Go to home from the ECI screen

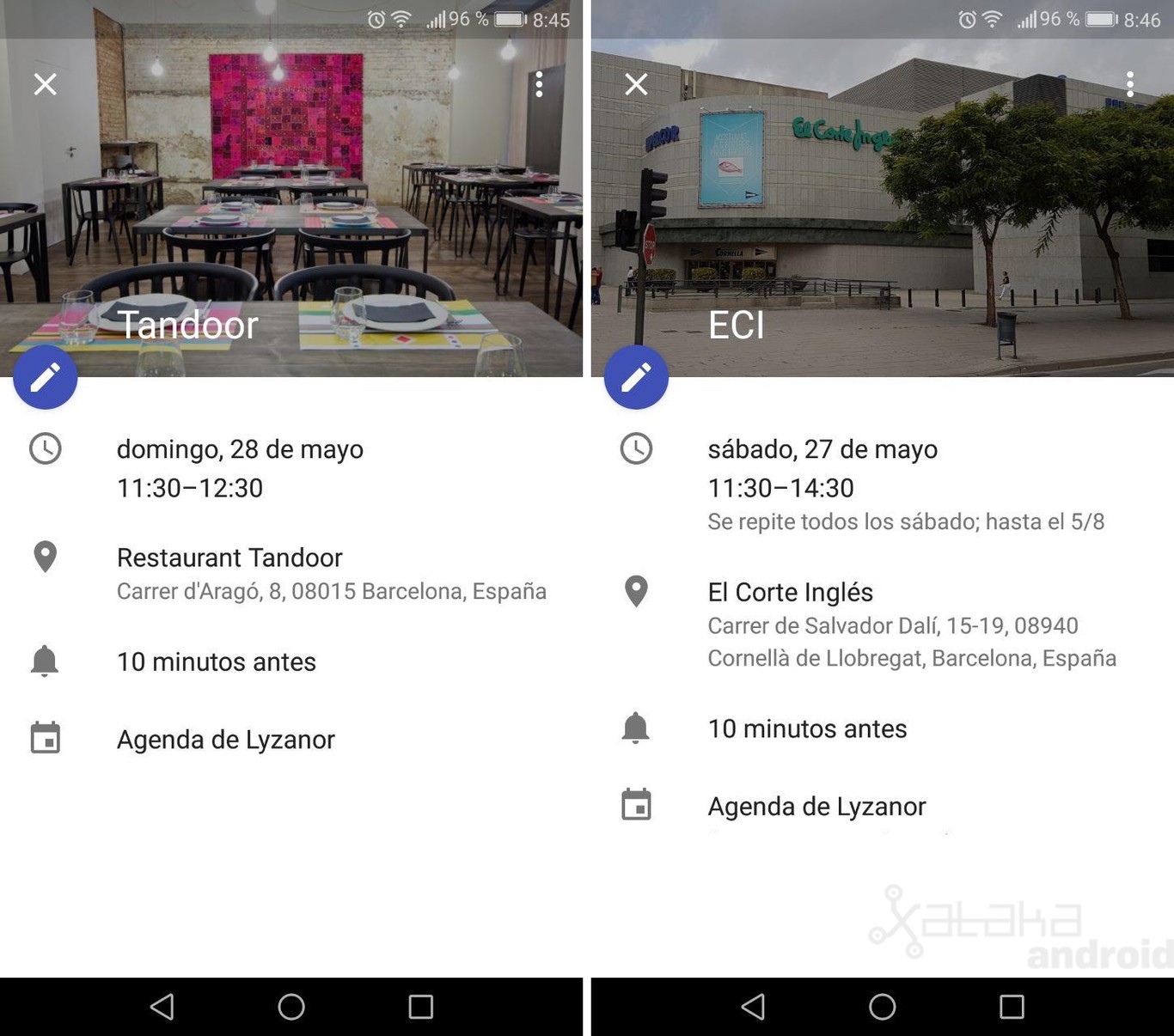click(x=882, y=1007)
